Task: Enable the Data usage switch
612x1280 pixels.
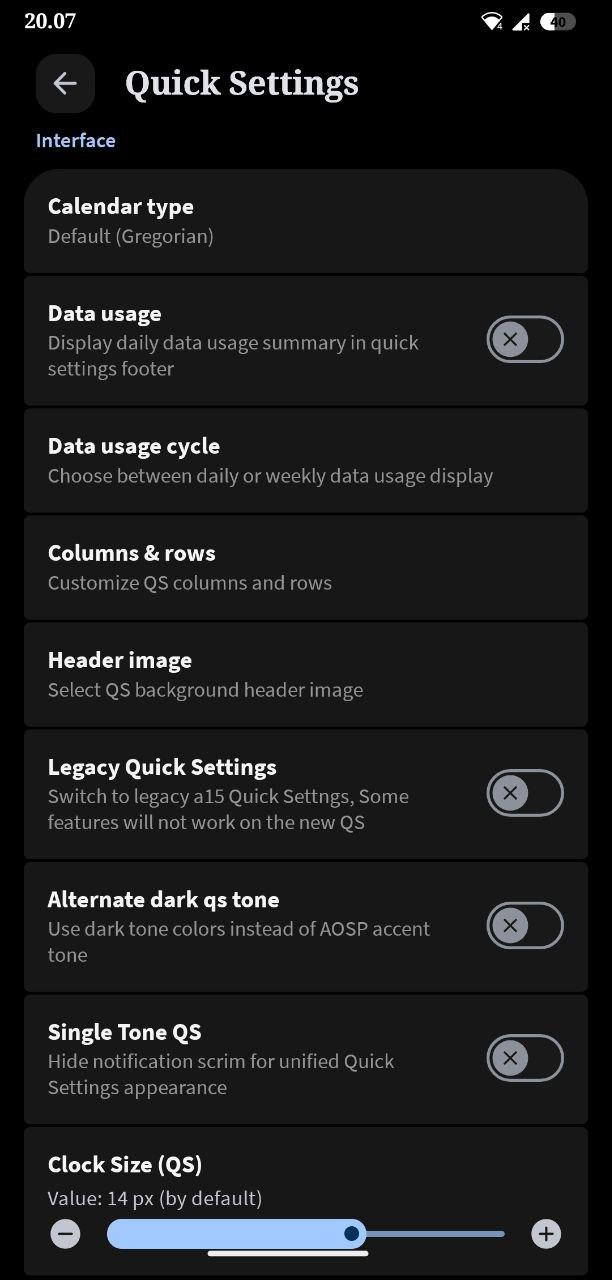Action: point(525,340)
